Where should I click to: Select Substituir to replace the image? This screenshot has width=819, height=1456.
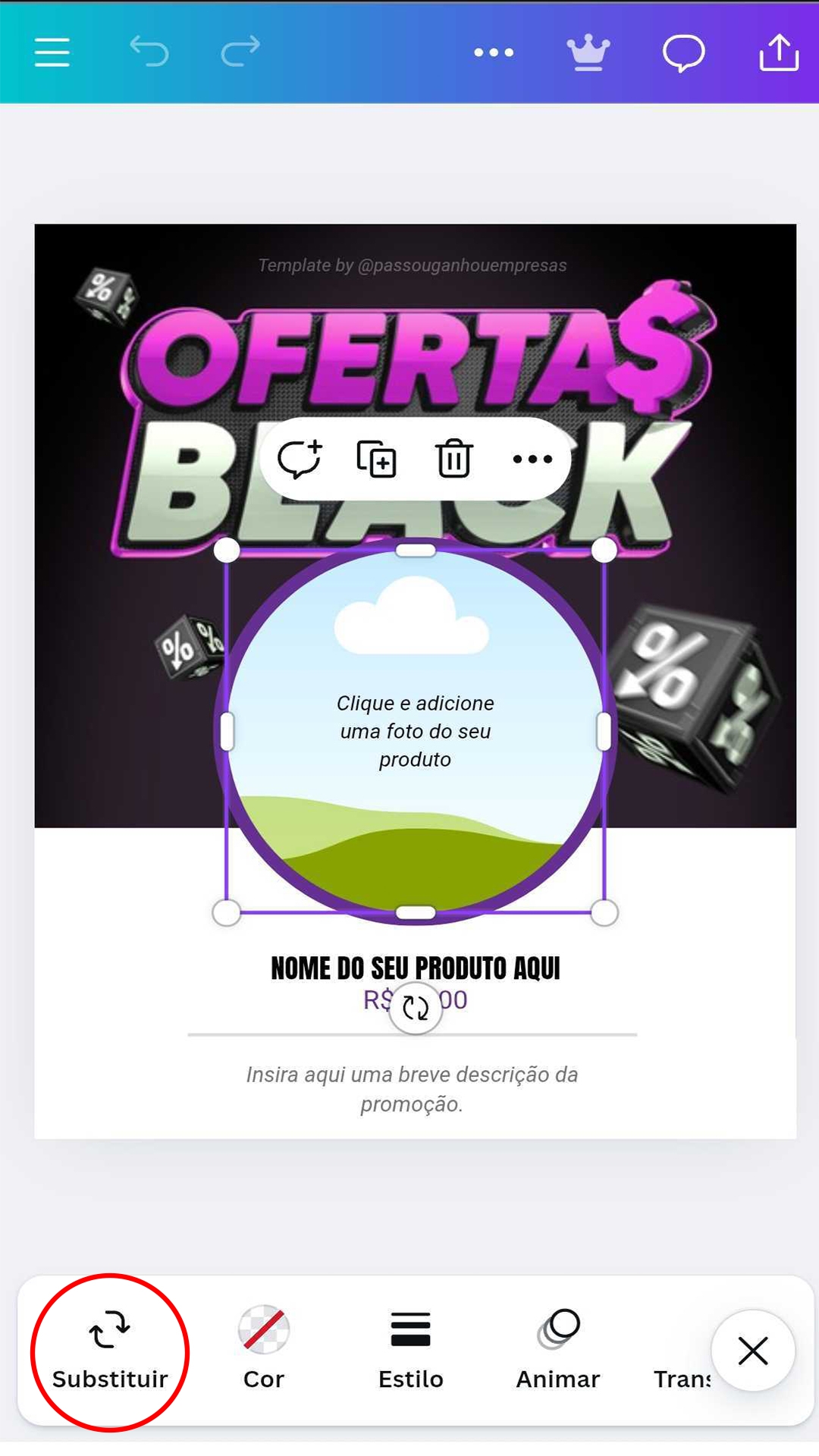coord(110,1351)
